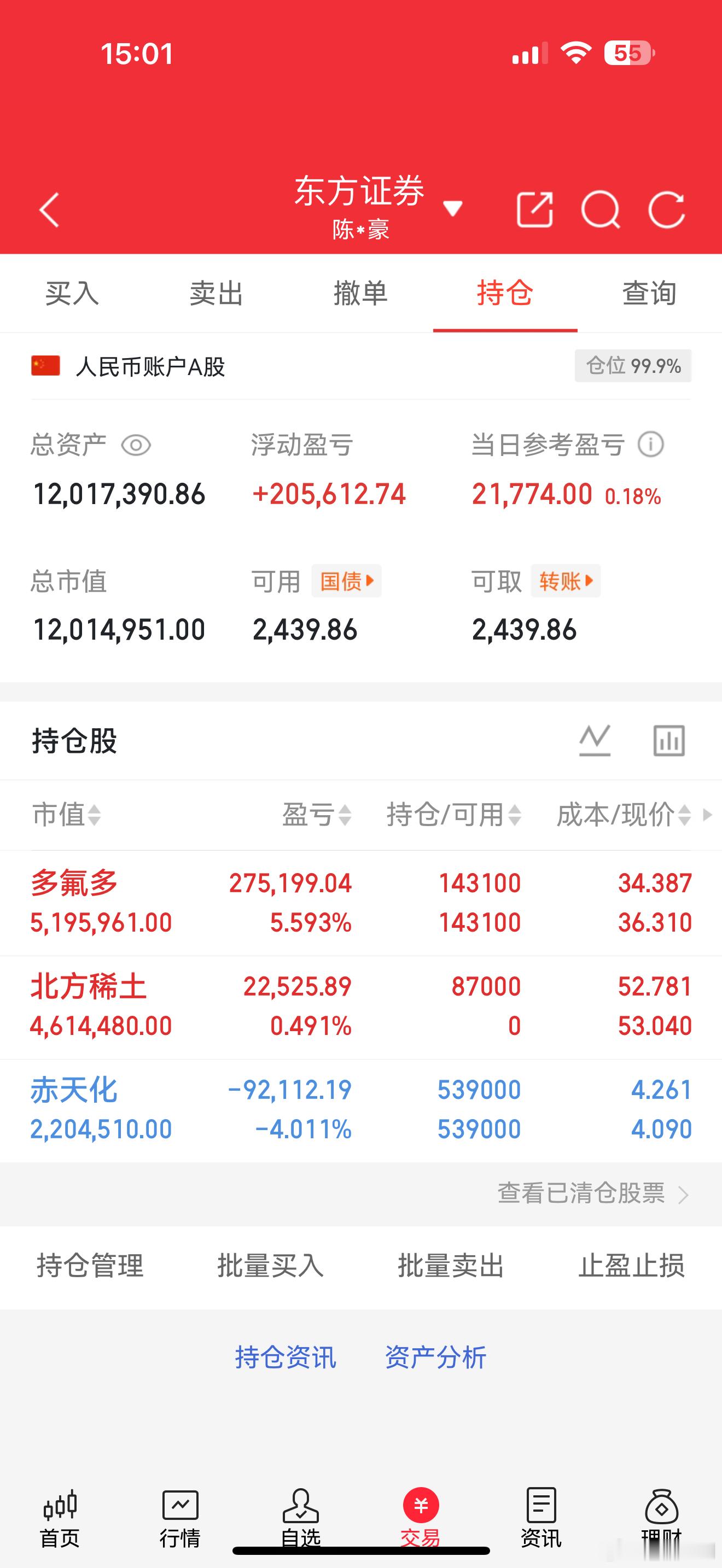Switch holdings to trend line chart view
Viewport: 722px width, 1568px height.
[x=595, y=740]
